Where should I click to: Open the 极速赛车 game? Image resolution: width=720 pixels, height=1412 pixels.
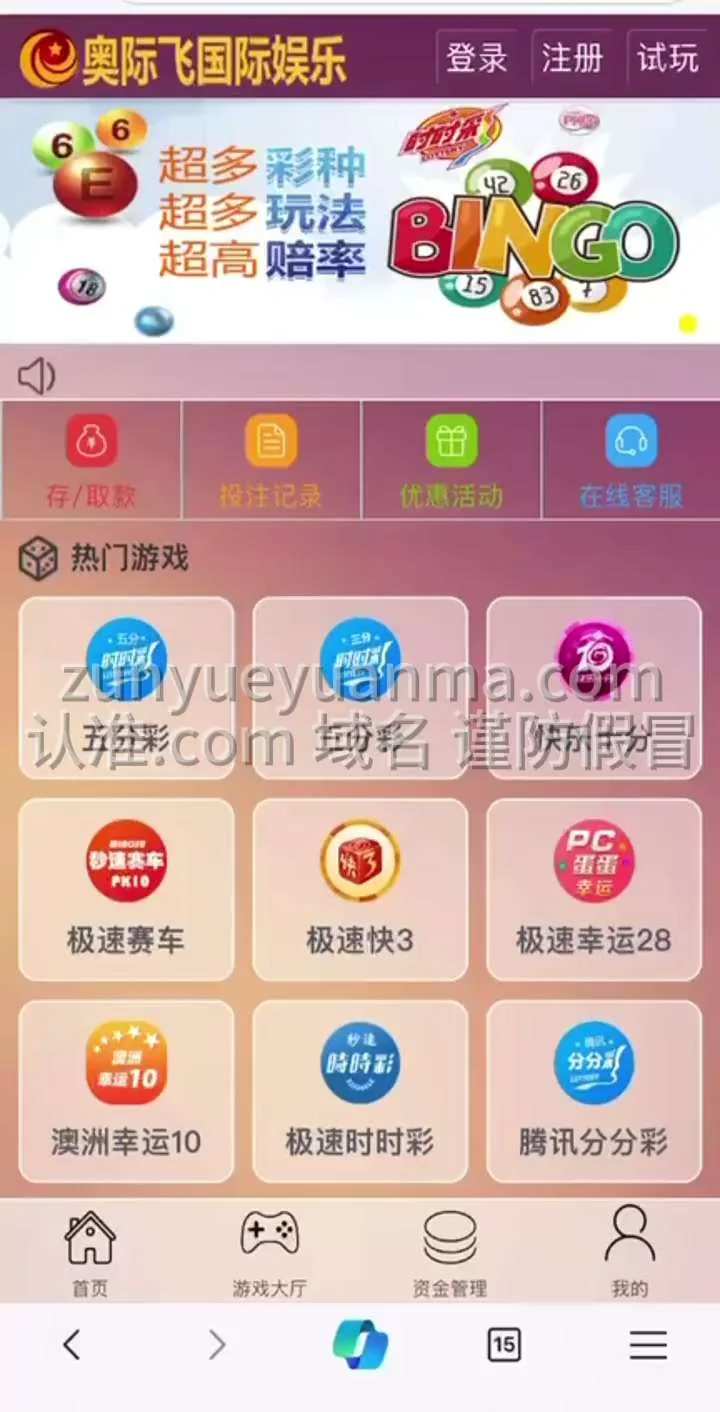pyautogui.click(x=126, y=889)
